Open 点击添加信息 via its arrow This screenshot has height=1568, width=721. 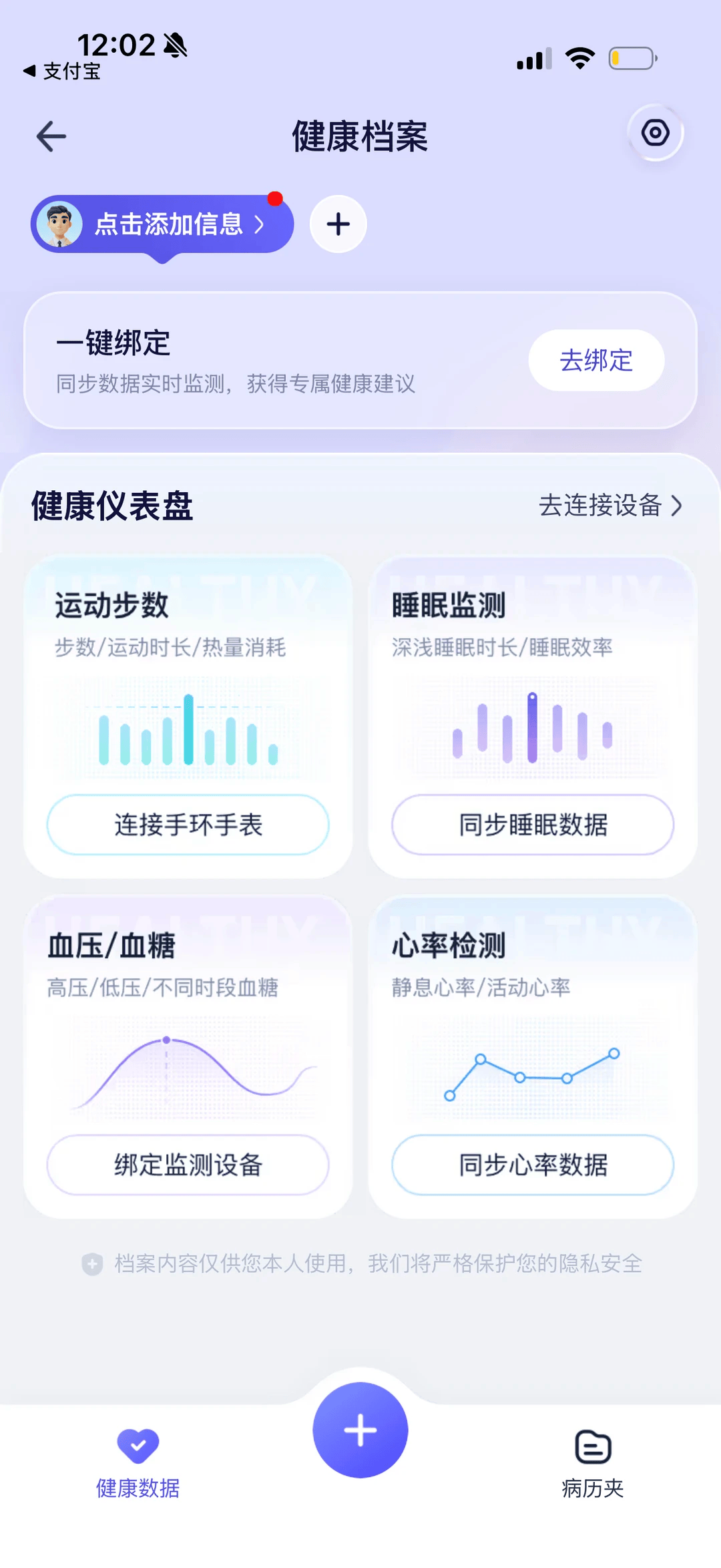260,224
